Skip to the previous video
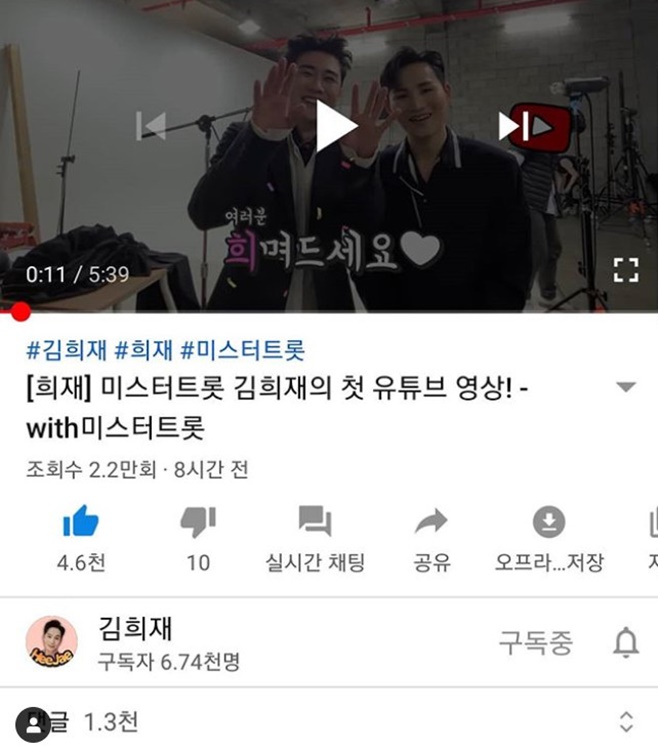This screenshot has width=658, height=750. click(150, 126)
